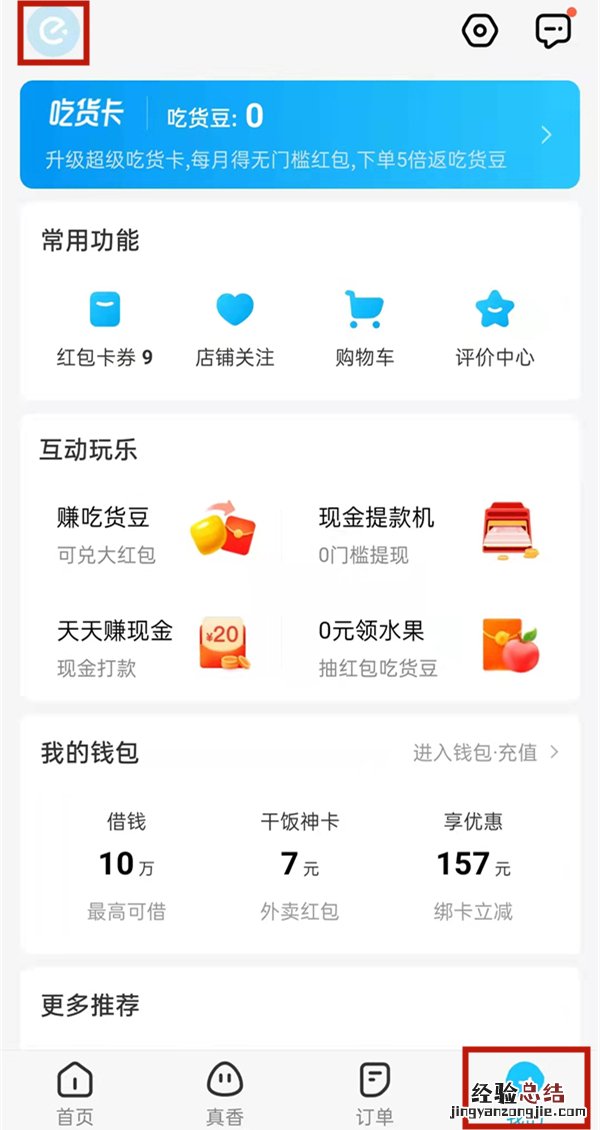Switch to the 订单 tab
Image resolution: width=600 pixels, height=1130 pixels.
pos(374,1092)
